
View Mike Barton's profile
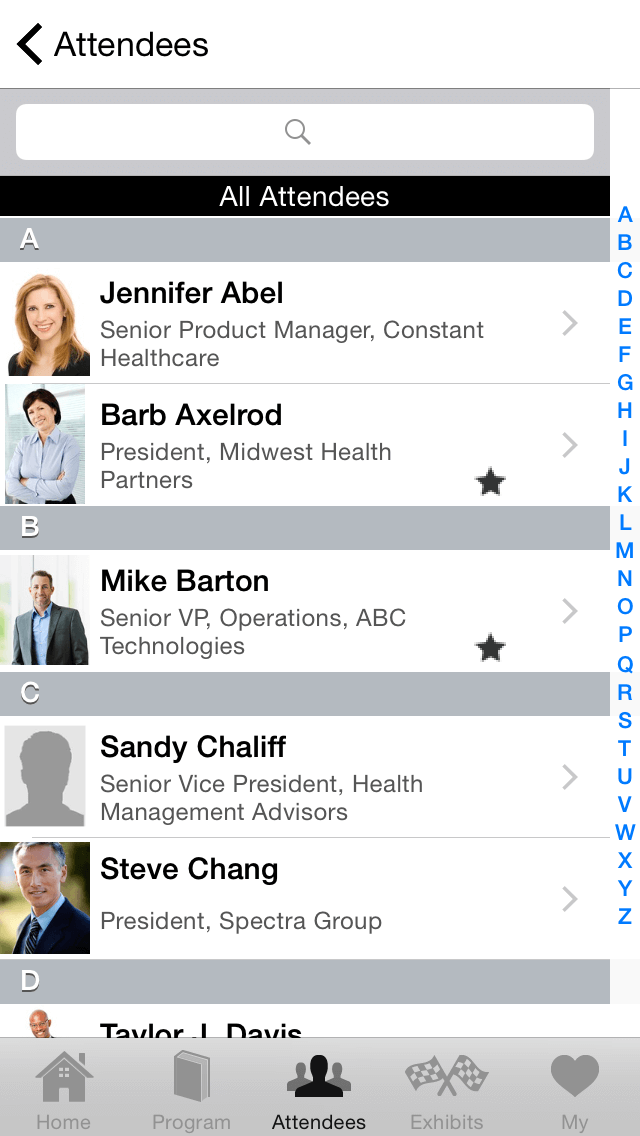(x=304, y=611)
